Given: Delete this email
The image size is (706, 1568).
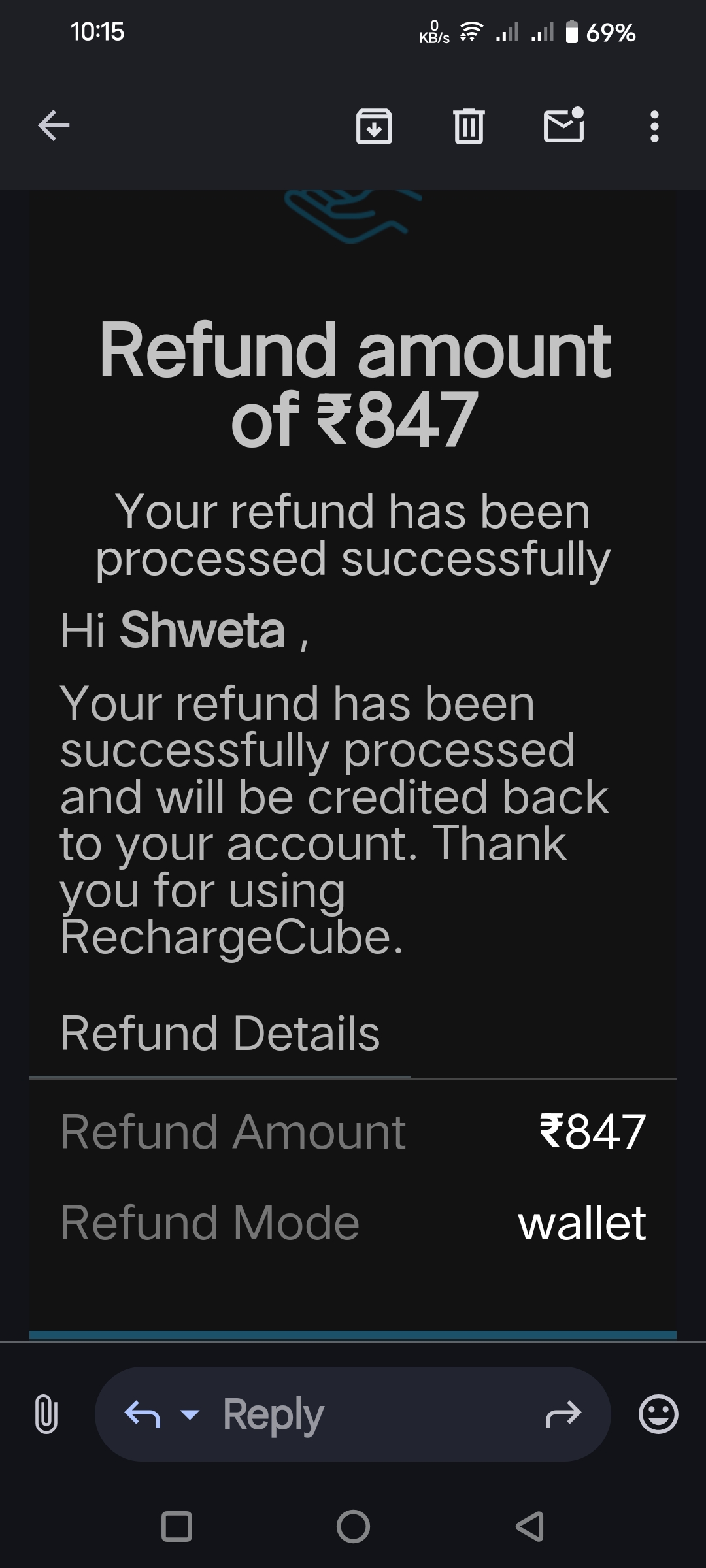Looking at the screenshot, I should pyautogui.click(x=469, y=125).
